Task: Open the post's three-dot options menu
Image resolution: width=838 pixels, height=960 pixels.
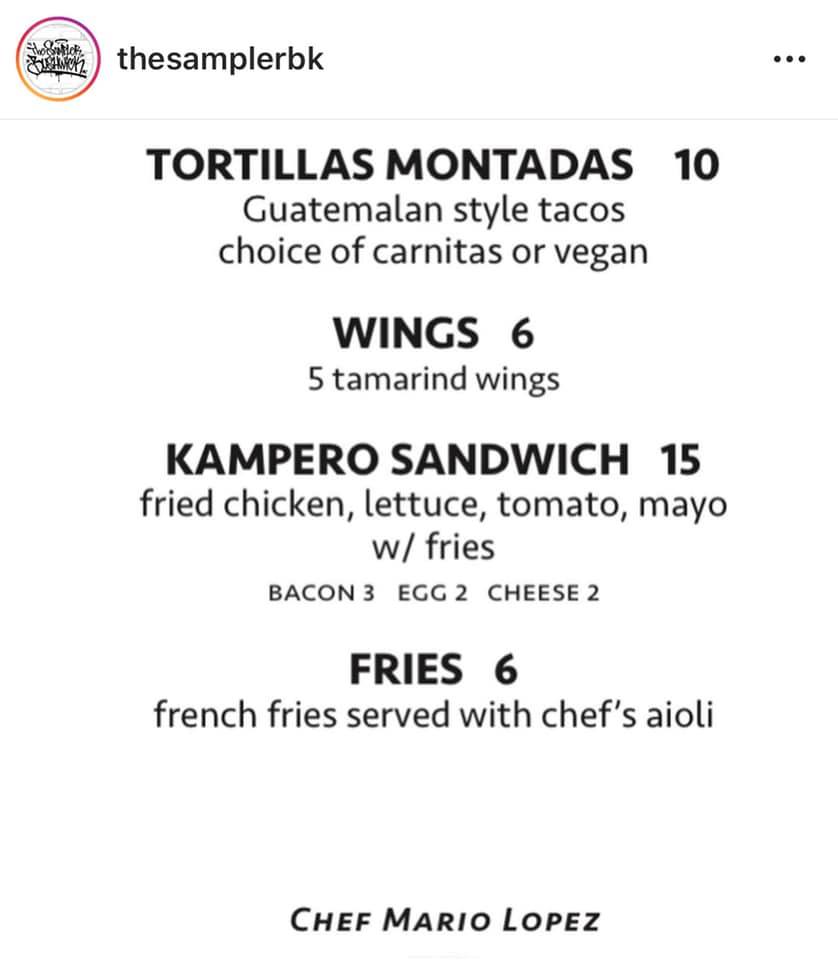Action: 789,59
